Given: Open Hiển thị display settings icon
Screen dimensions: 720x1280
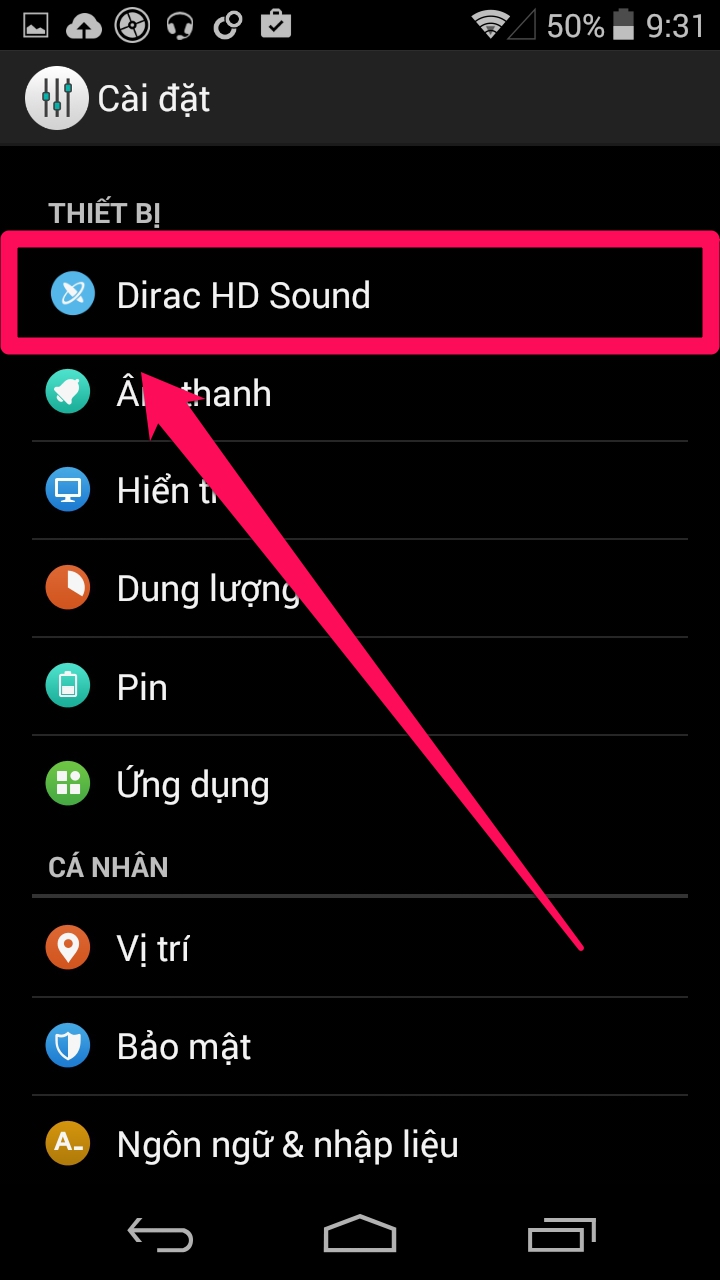Looking at the screenshot, I should coord(67,489).
